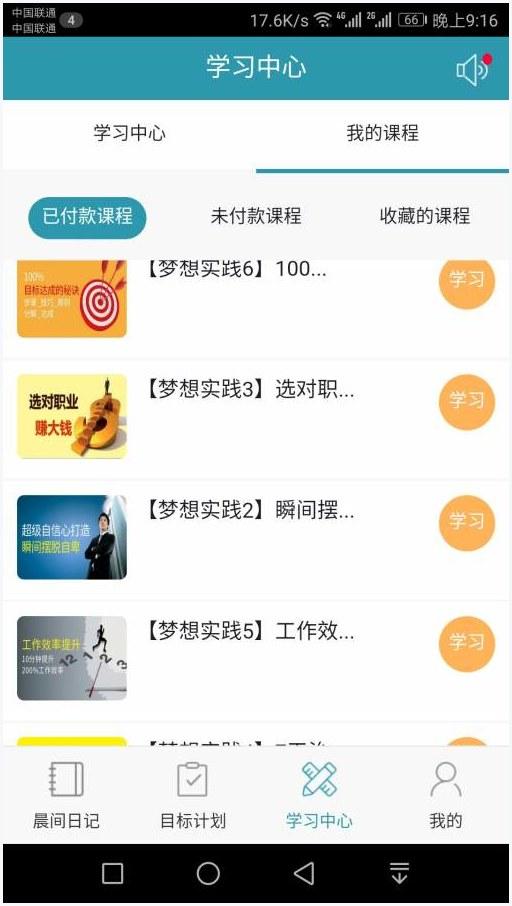Tap the 学习中心 bottom tab
The width and height of the screenshot is (512, 906).
[319, 796]
